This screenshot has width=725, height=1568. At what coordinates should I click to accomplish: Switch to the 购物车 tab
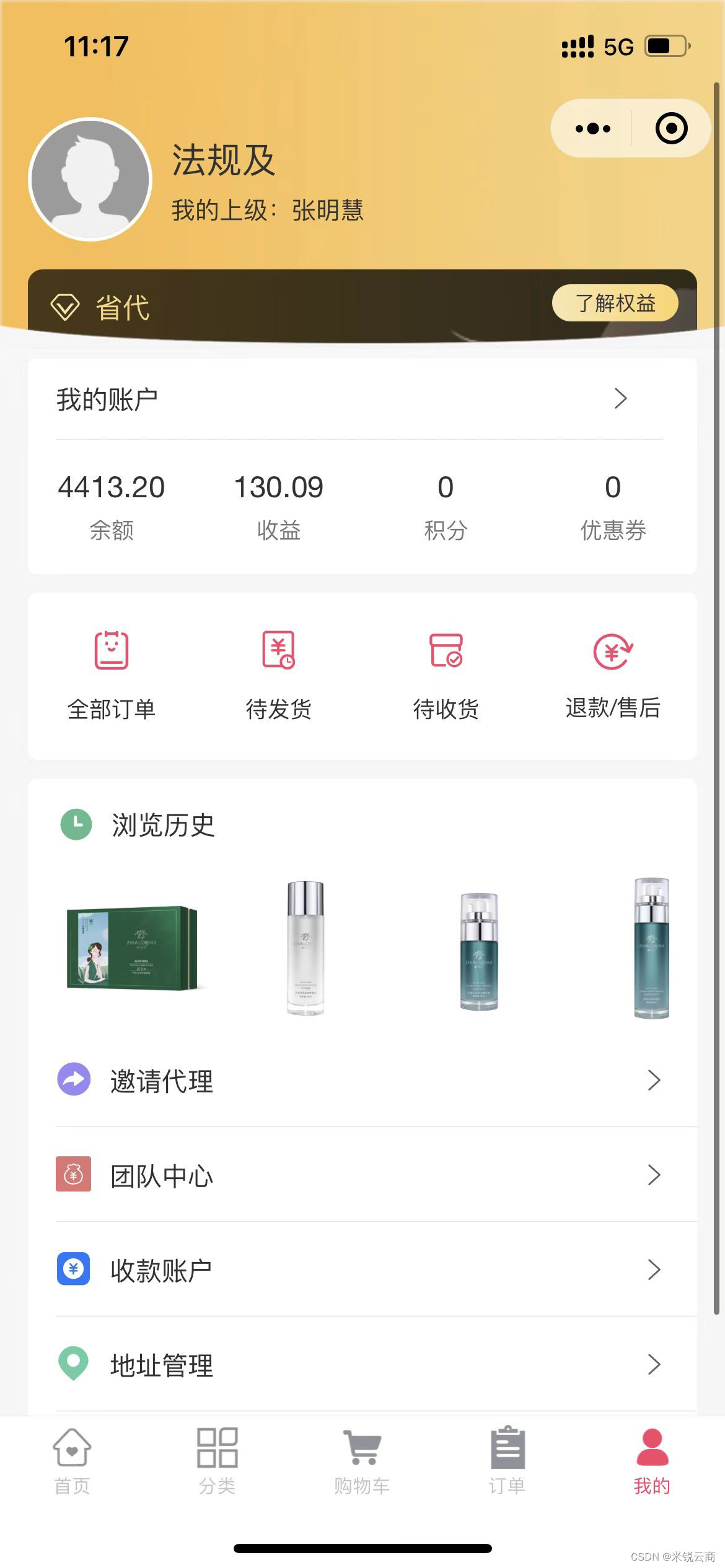tap(362, 1459)
